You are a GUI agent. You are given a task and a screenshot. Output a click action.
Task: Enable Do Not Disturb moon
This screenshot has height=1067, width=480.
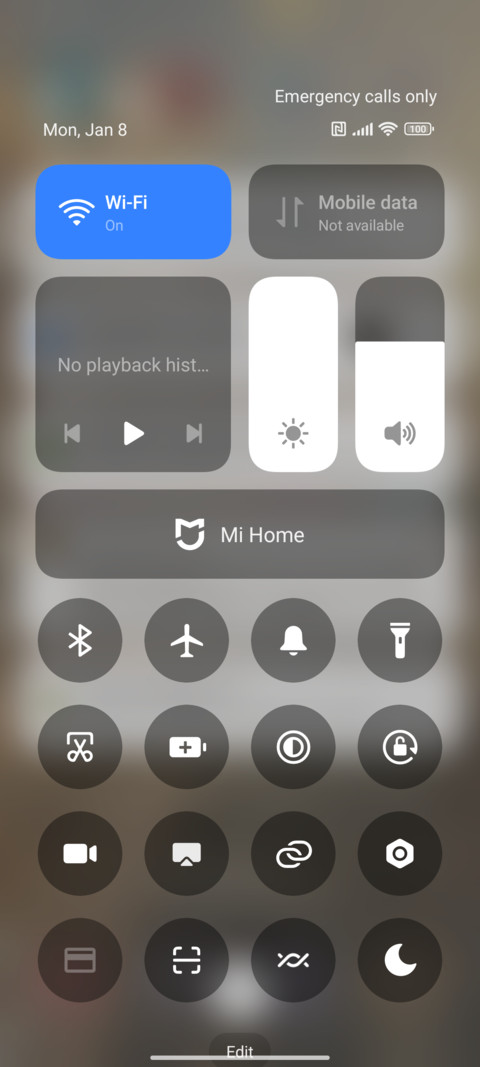click(400, 960)
